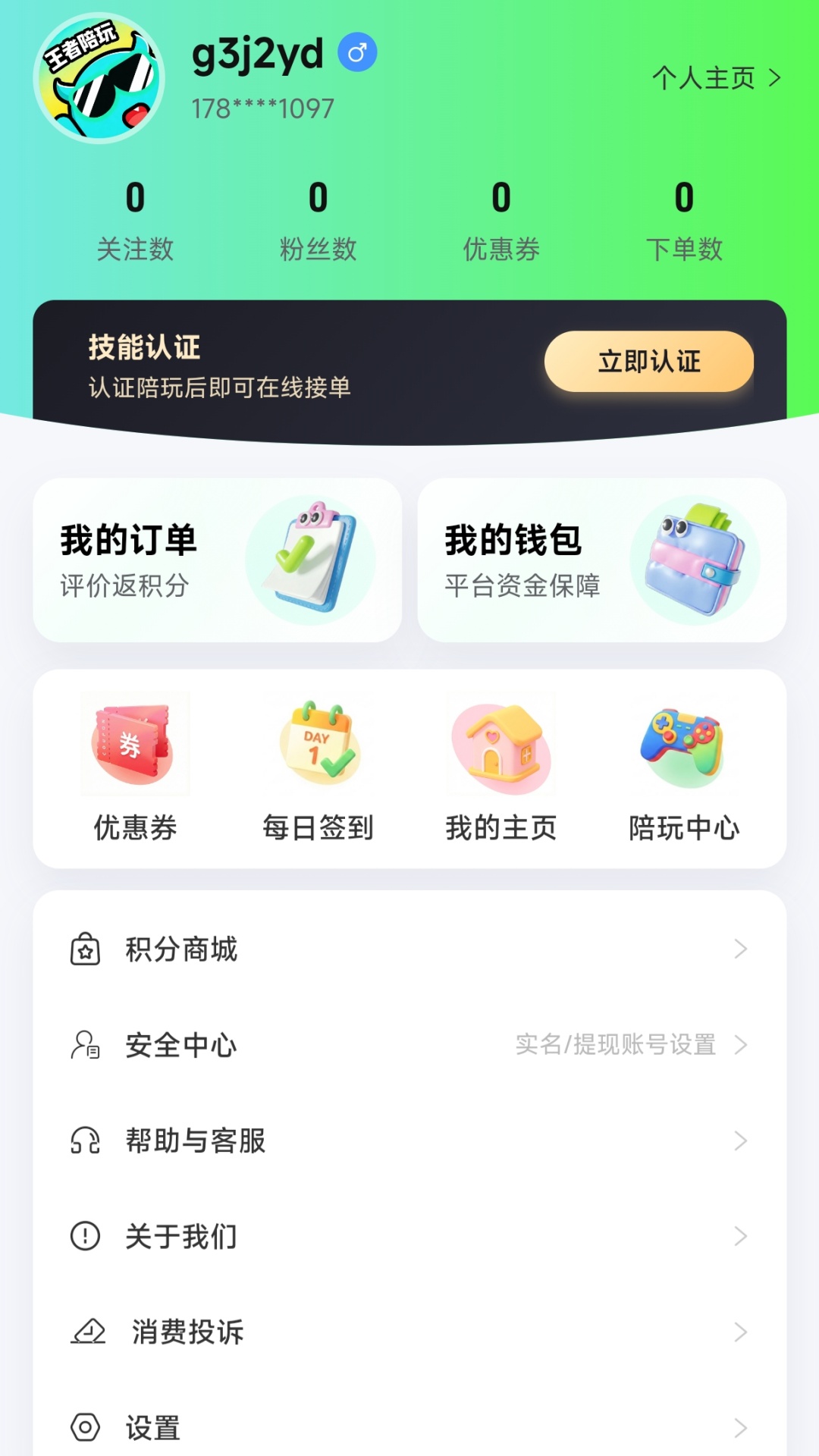
Task: Open 帮助与客服 help and support
Action: [409, 1141]
